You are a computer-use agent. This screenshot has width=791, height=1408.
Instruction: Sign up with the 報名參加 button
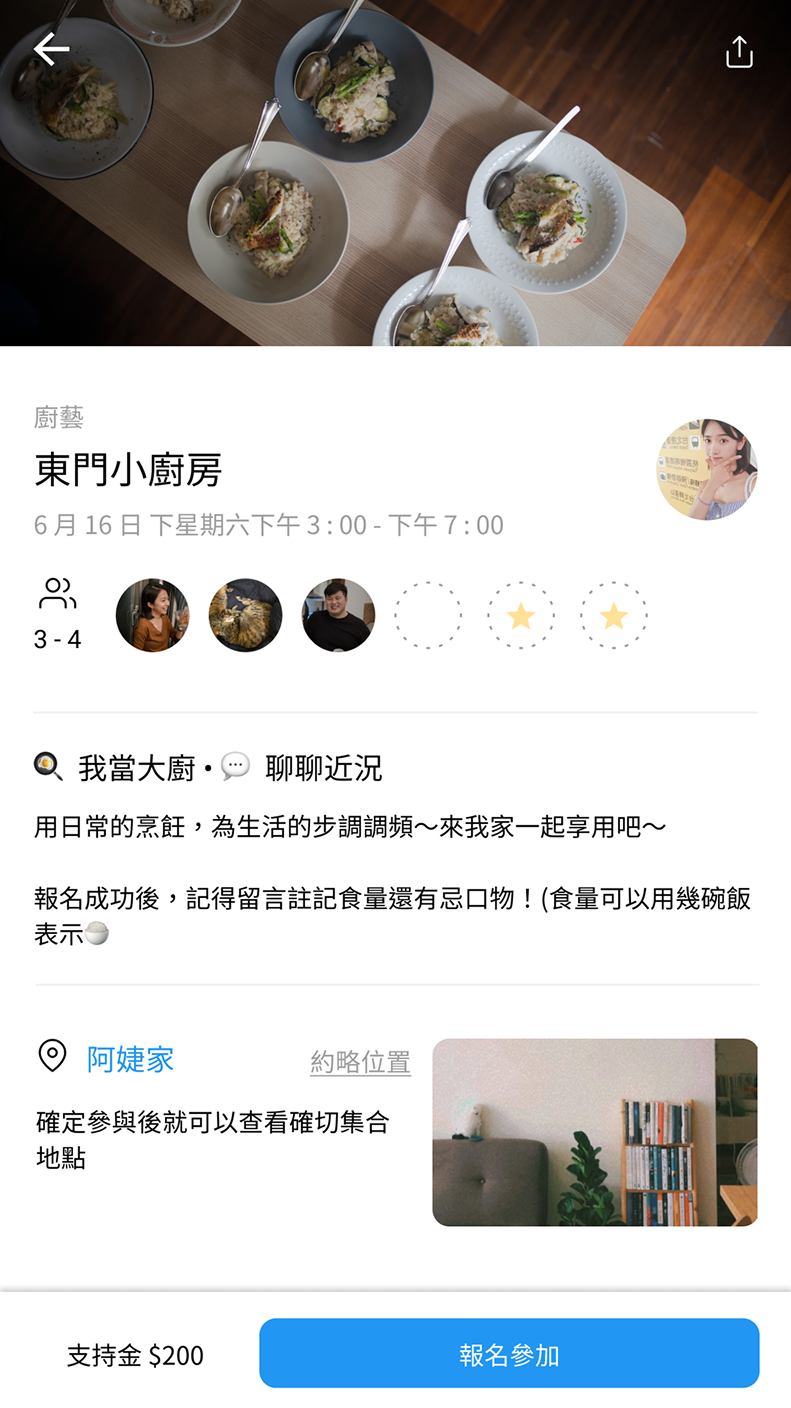coord(509,1354)
